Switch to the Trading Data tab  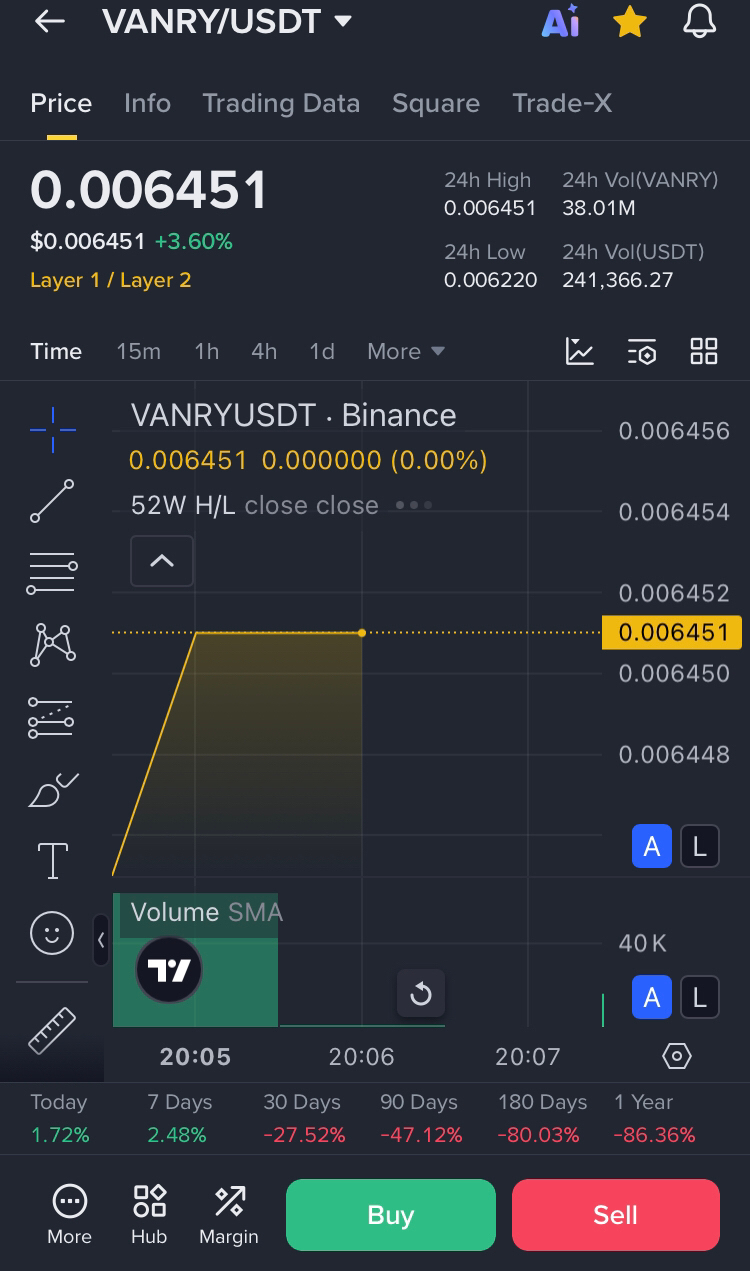[x=280, y=103]
